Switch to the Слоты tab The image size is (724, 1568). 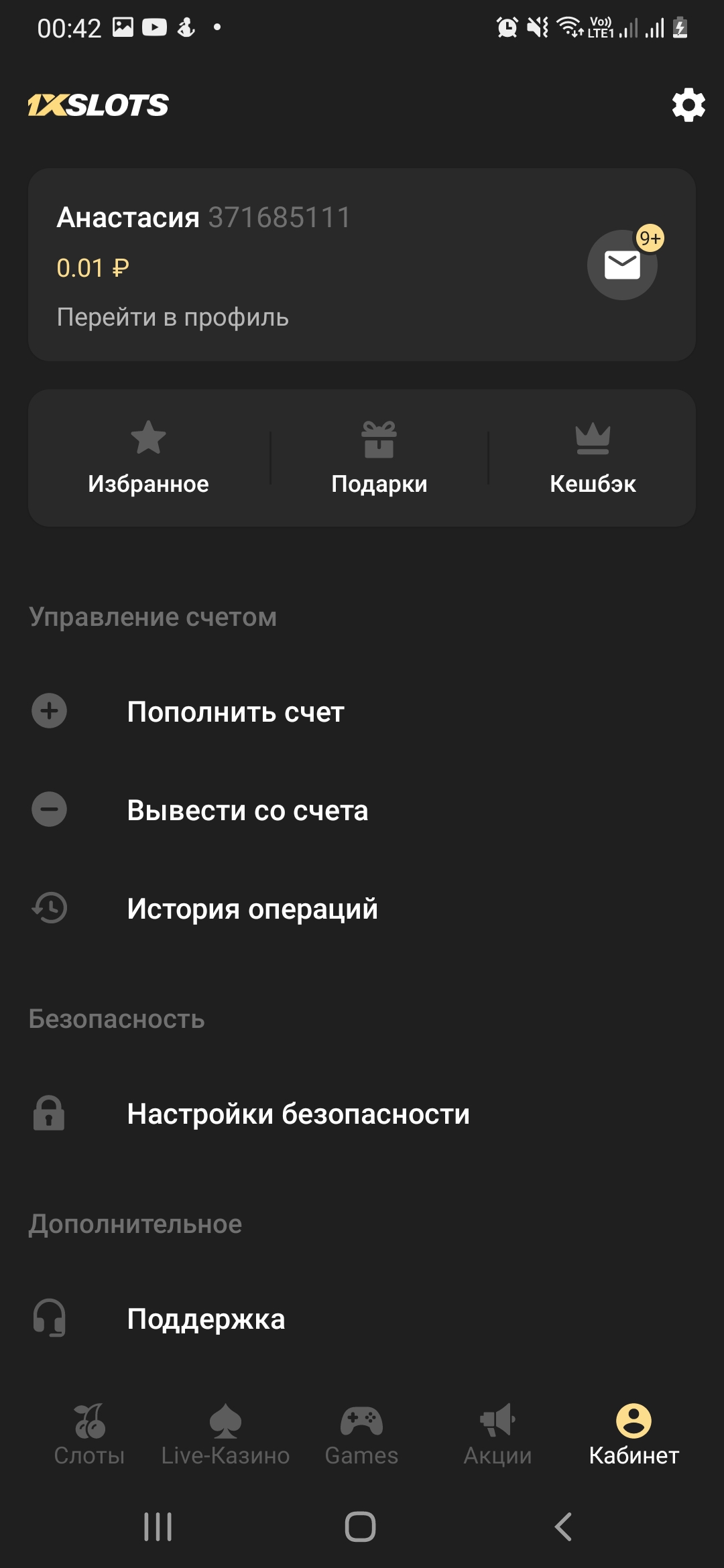pos(89,1435)
